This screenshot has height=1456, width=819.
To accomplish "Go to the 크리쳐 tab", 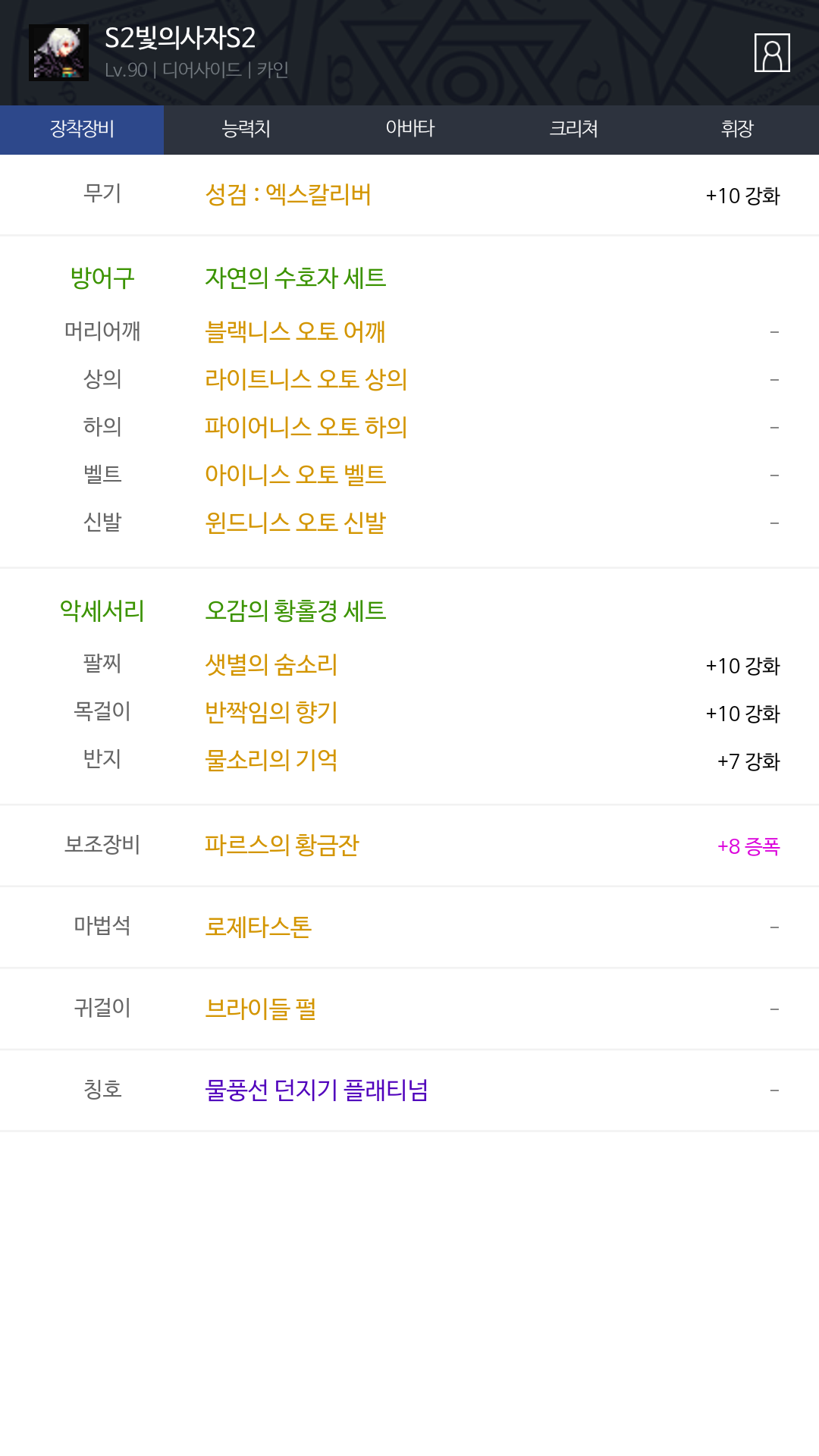I will coord(573,129).
